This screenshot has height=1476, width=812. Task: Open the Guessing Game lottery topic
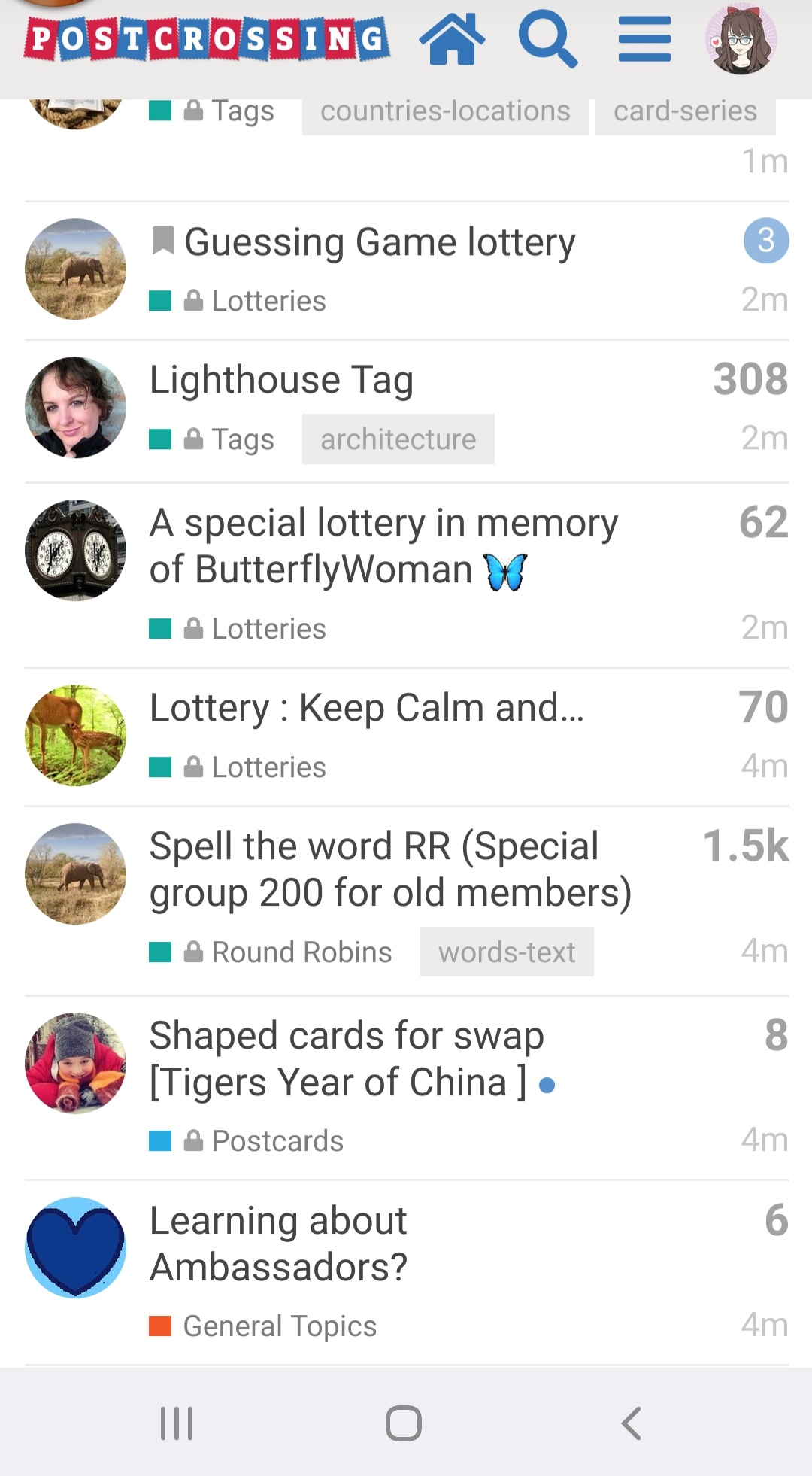[380, 242]
